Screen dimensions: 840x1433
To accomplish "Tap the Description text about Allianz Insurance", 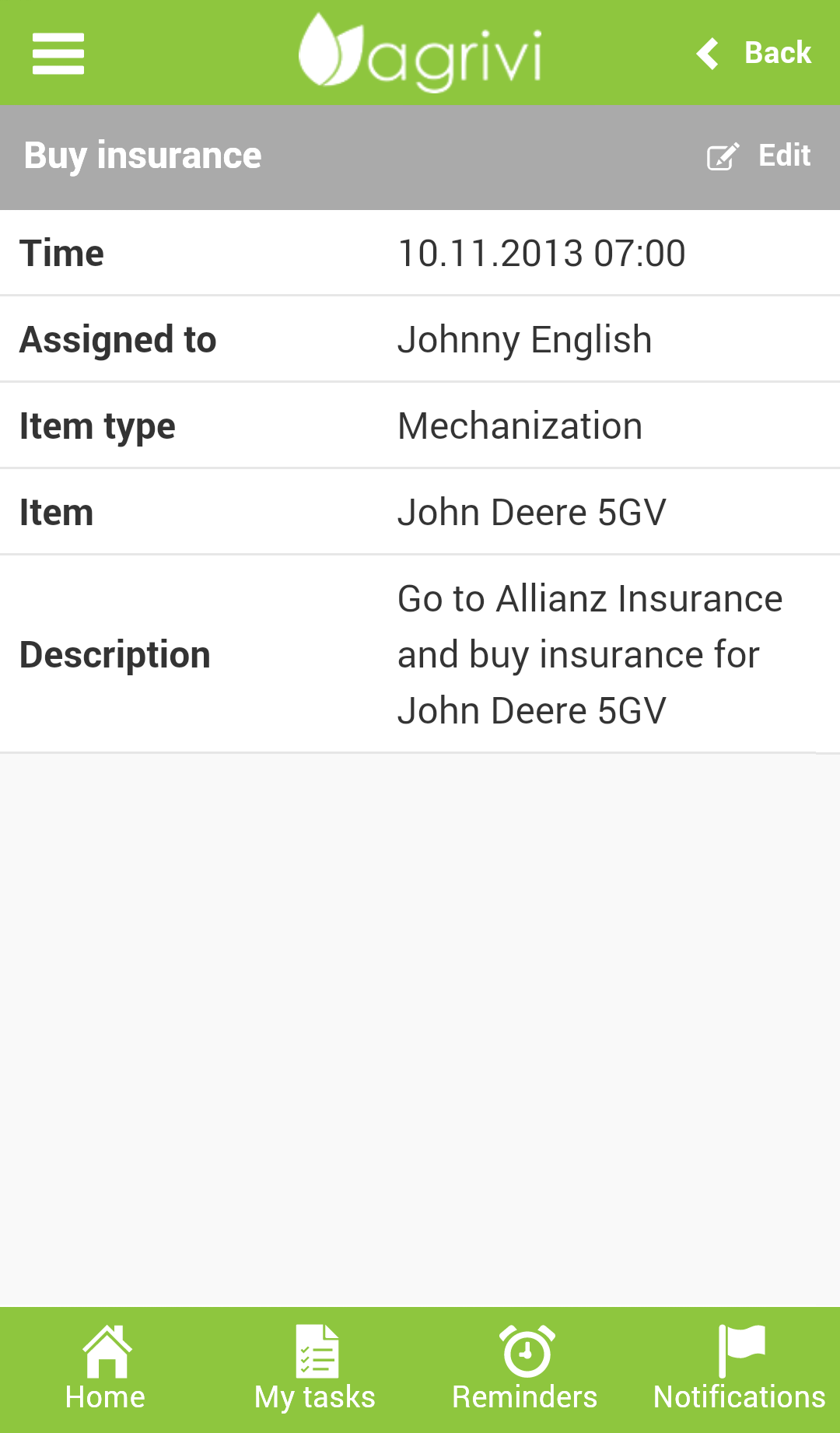I will coord(590,653).
